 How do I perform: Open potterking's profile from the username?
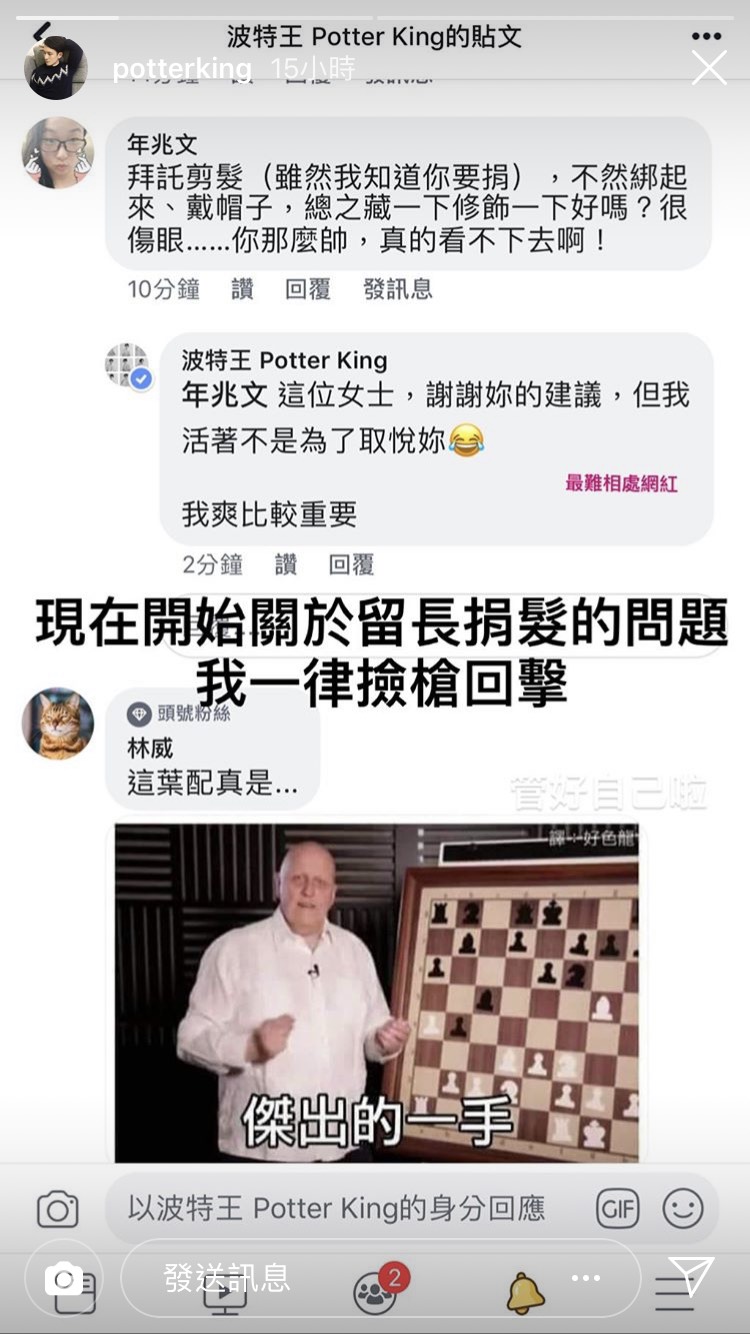pyautogui.click(x=182, y=69)
